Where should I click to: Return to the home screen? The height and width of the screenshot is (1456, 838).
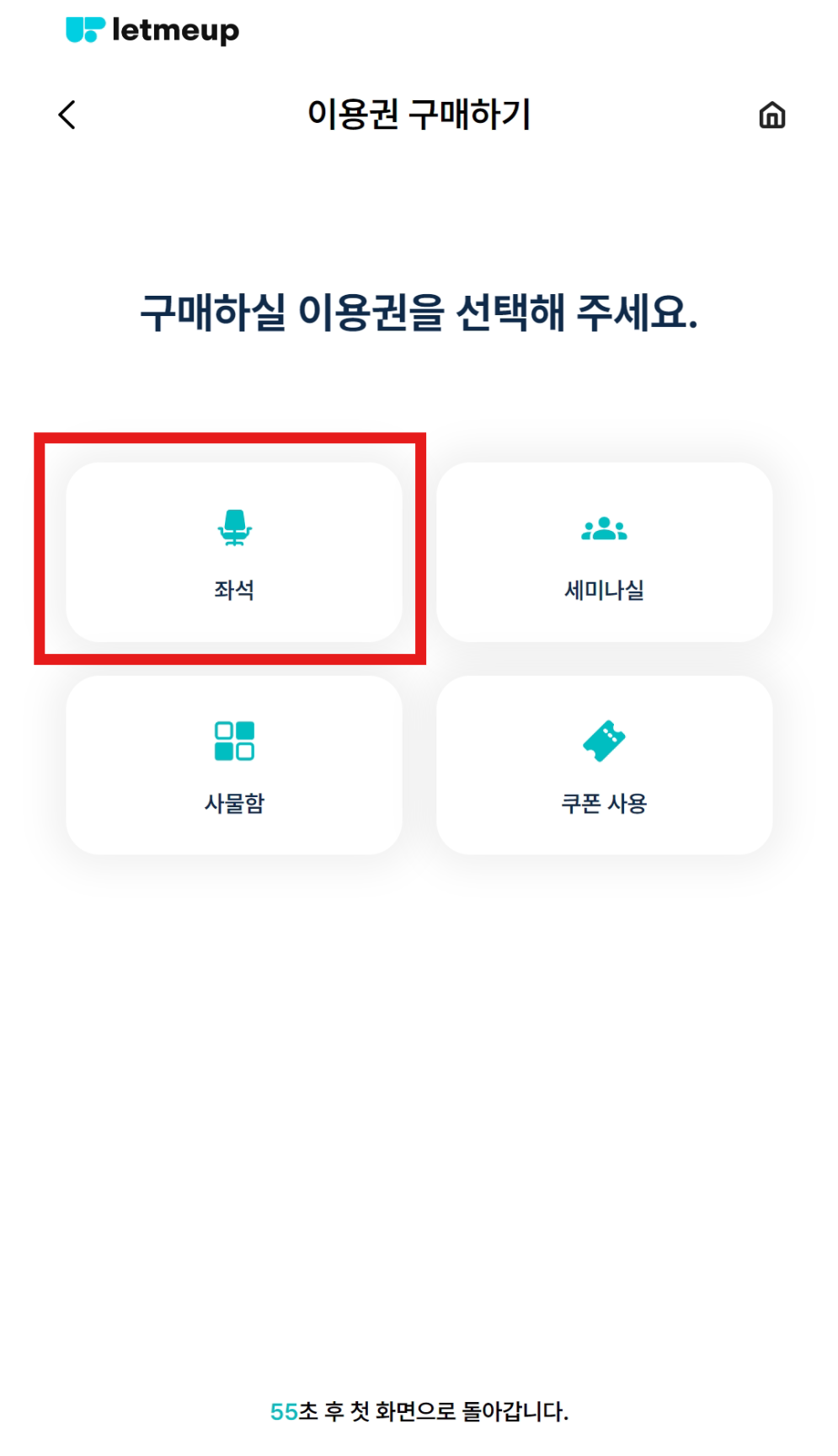tap(771, 115)
